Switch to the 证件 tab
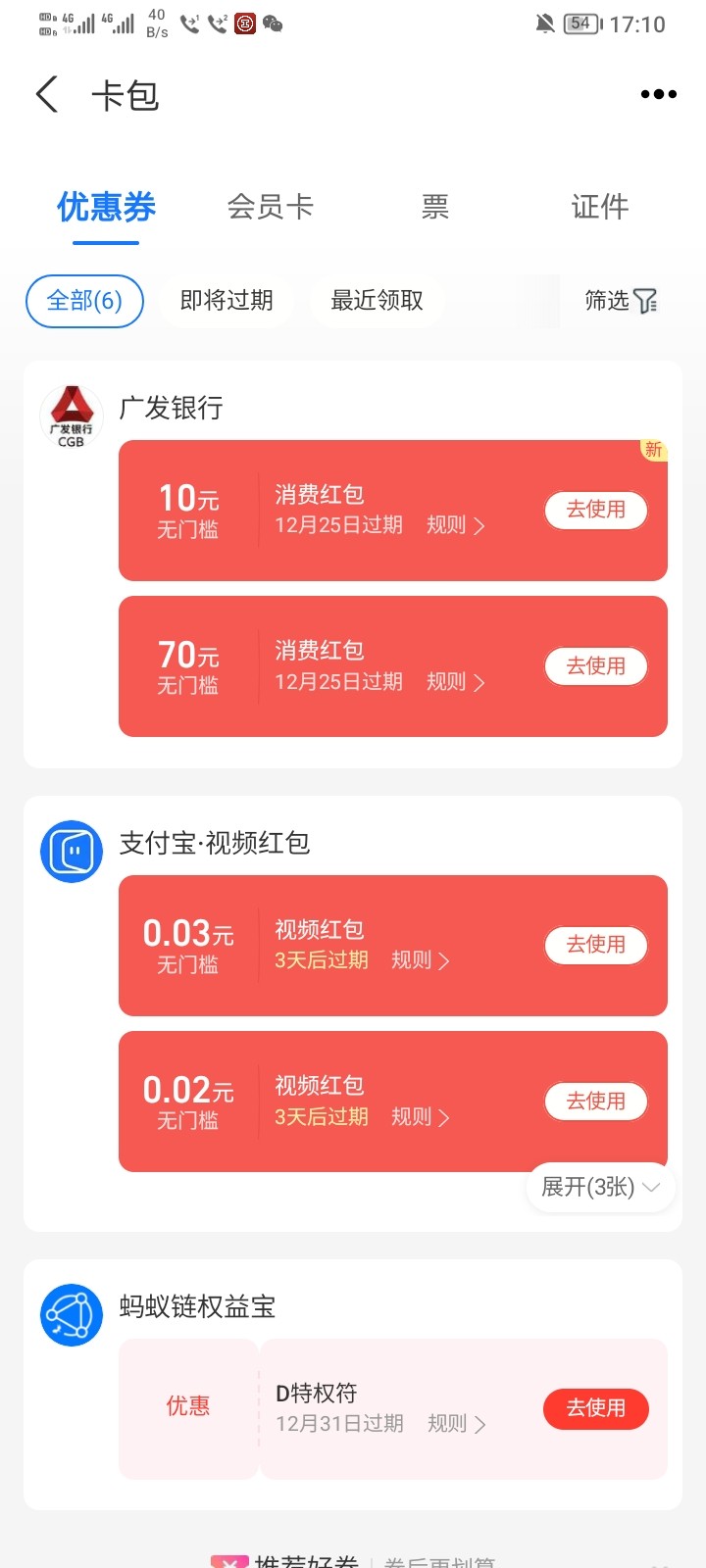706x1568 pixels. coord(600,207)
